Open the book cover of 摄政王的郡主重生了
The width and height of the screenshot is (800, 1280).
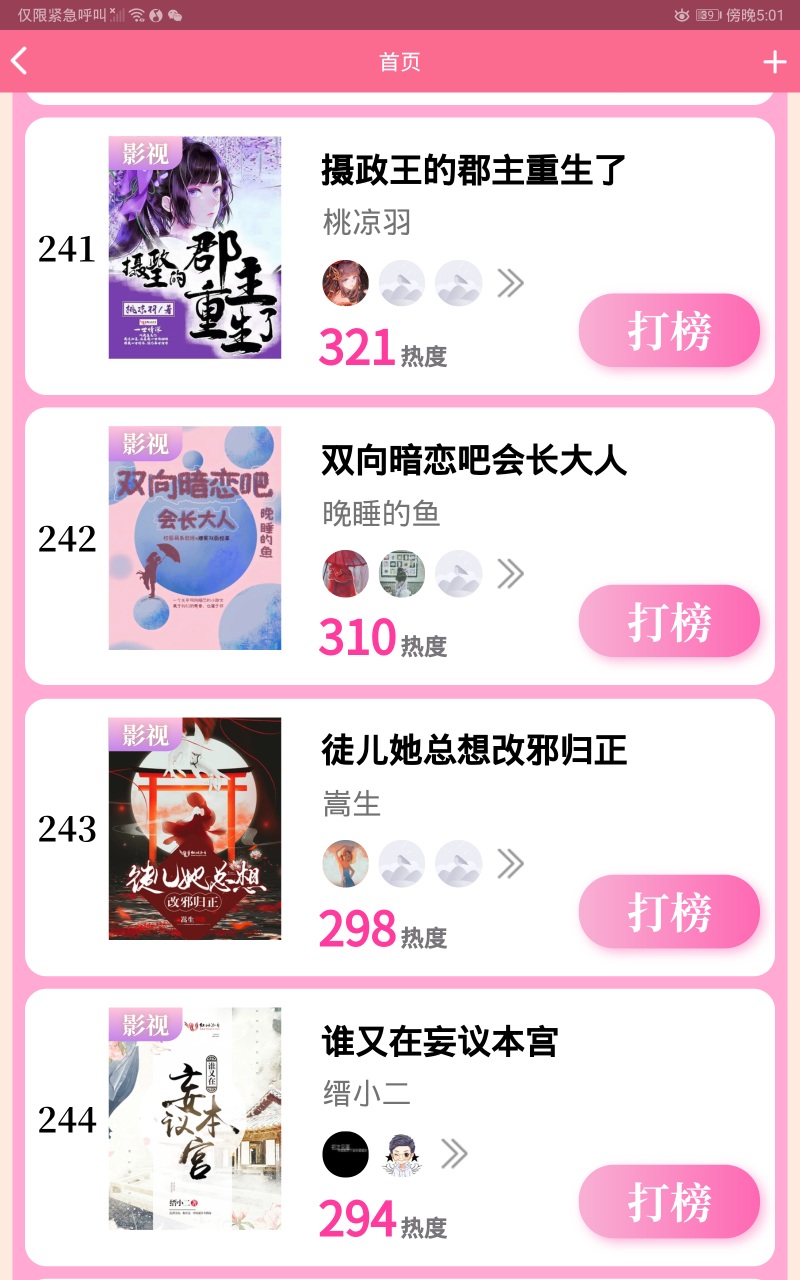pyautogui.click(x=195, y=248)
